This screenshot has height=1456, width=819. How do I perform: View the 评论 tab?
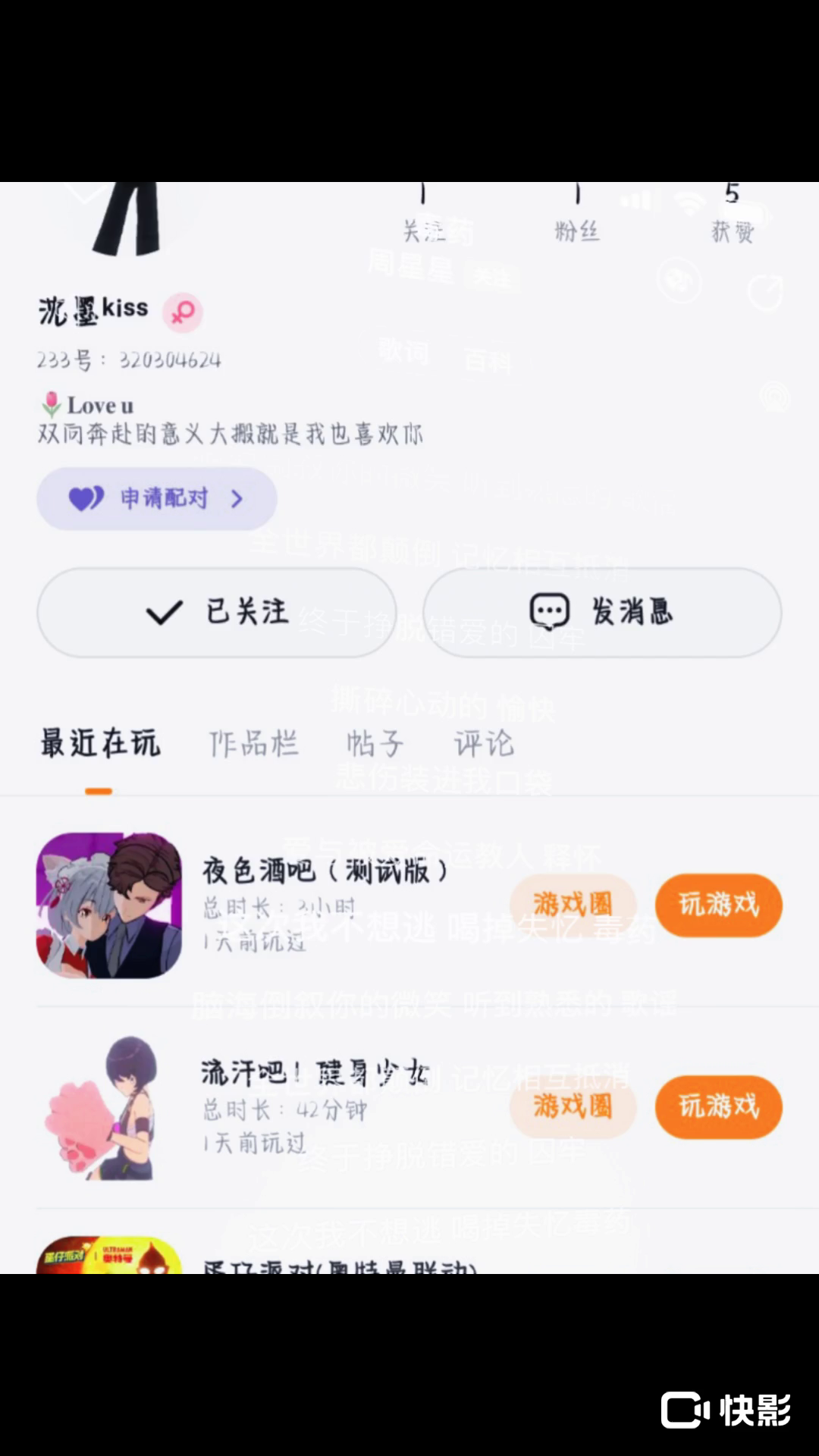pyautogui.click(x=484, y=744)
